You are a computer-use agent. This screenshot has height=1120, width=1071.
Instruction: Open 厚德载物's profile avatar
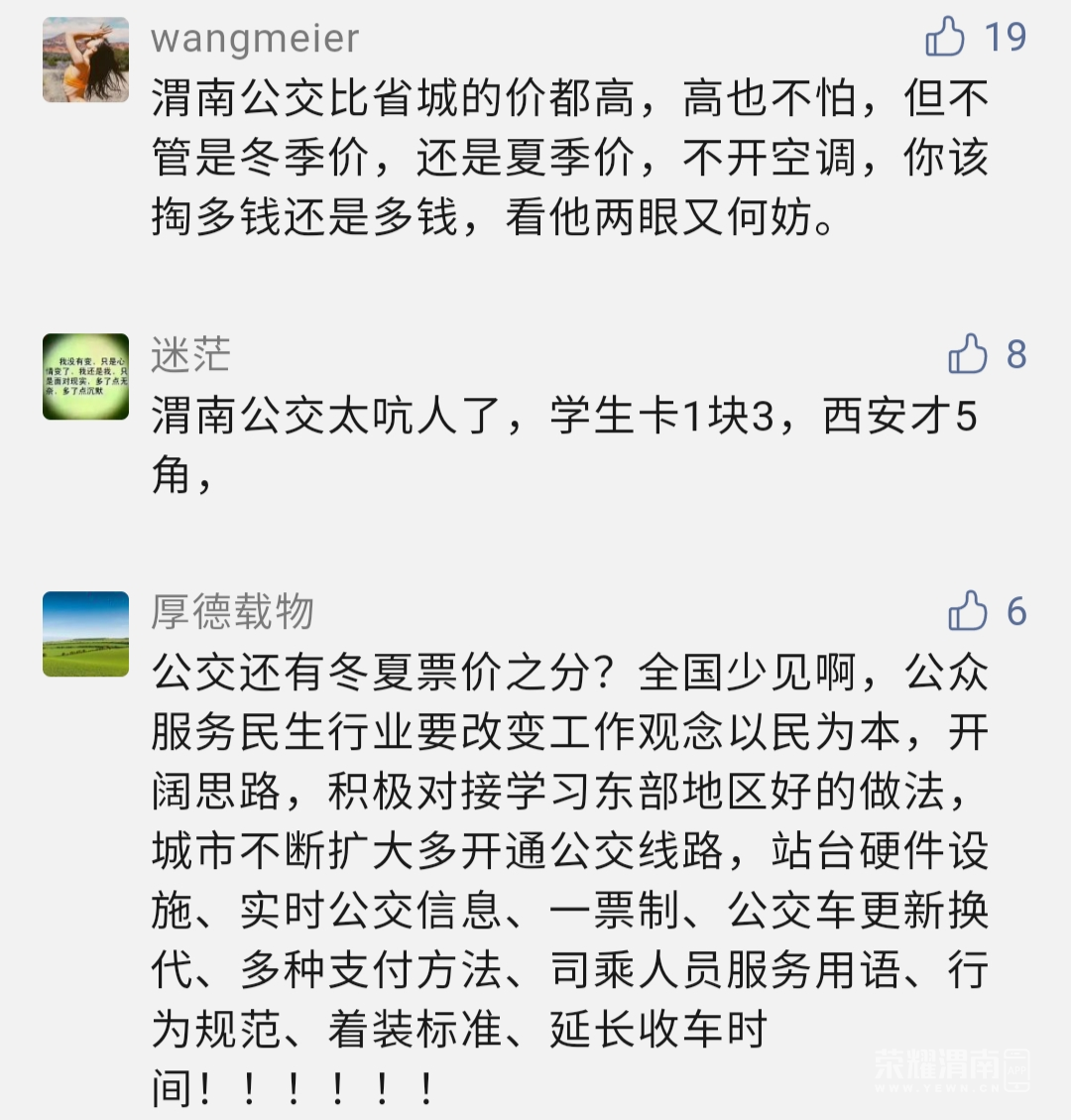tap(86, 634)
